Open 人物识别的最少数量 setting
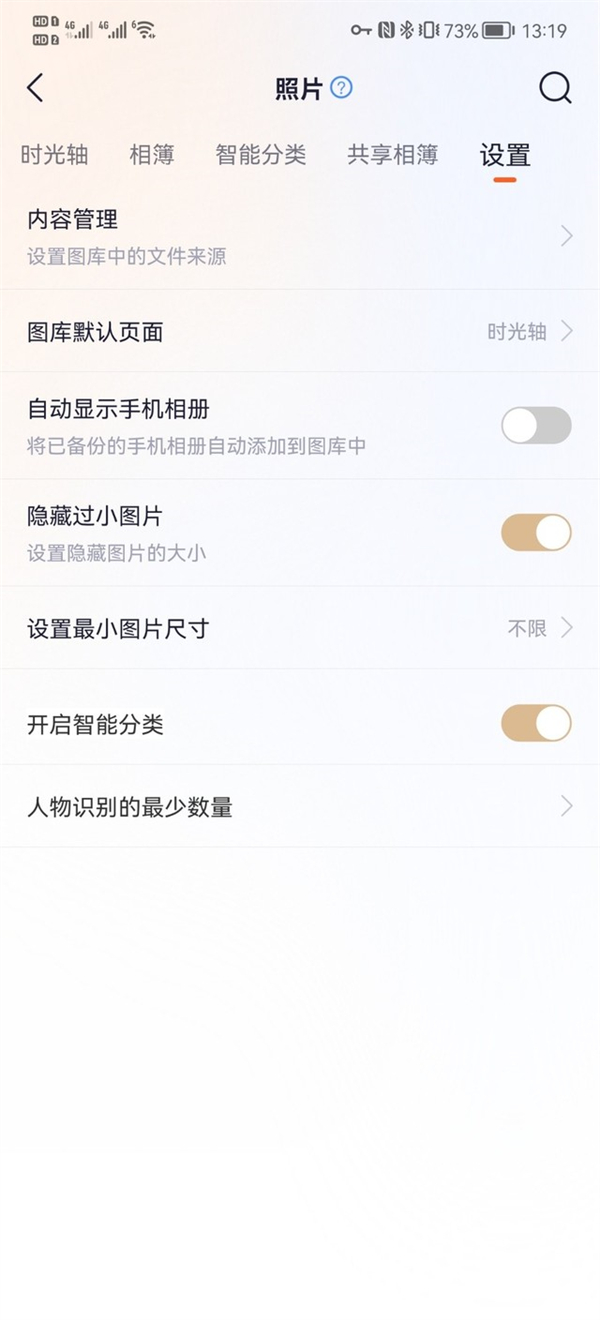This screenshot has width=600, height=1320. pos(300,806)
